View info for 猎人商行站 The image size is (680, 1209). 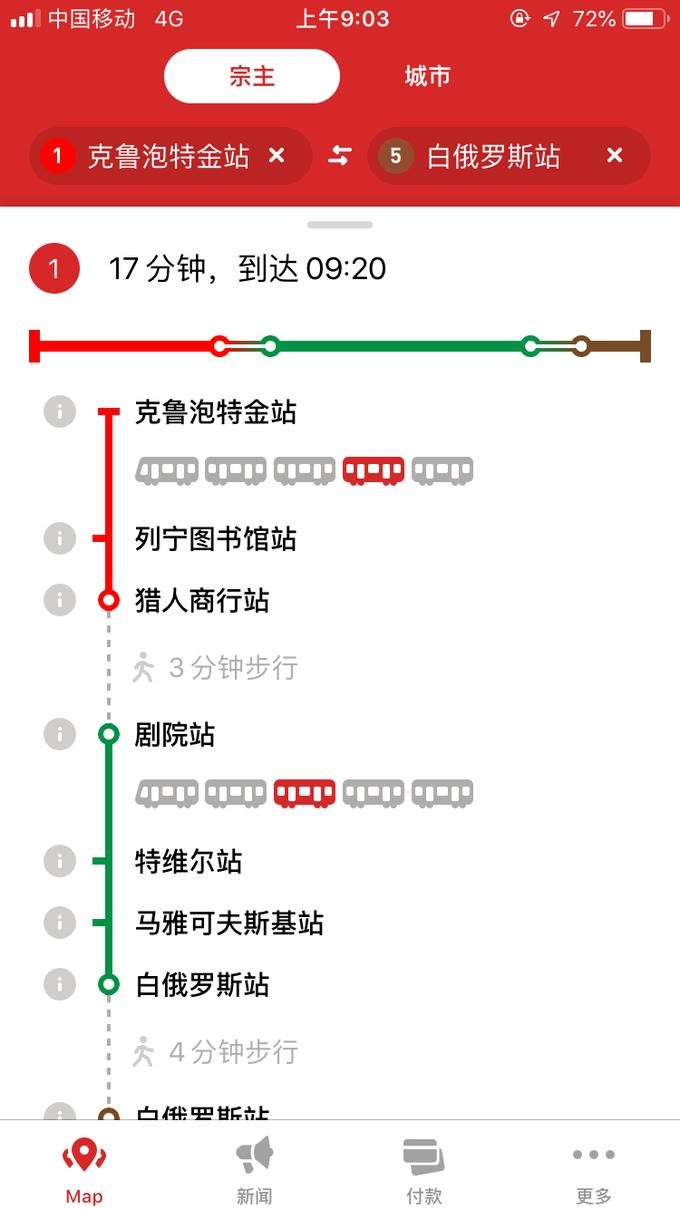point(60,600)
